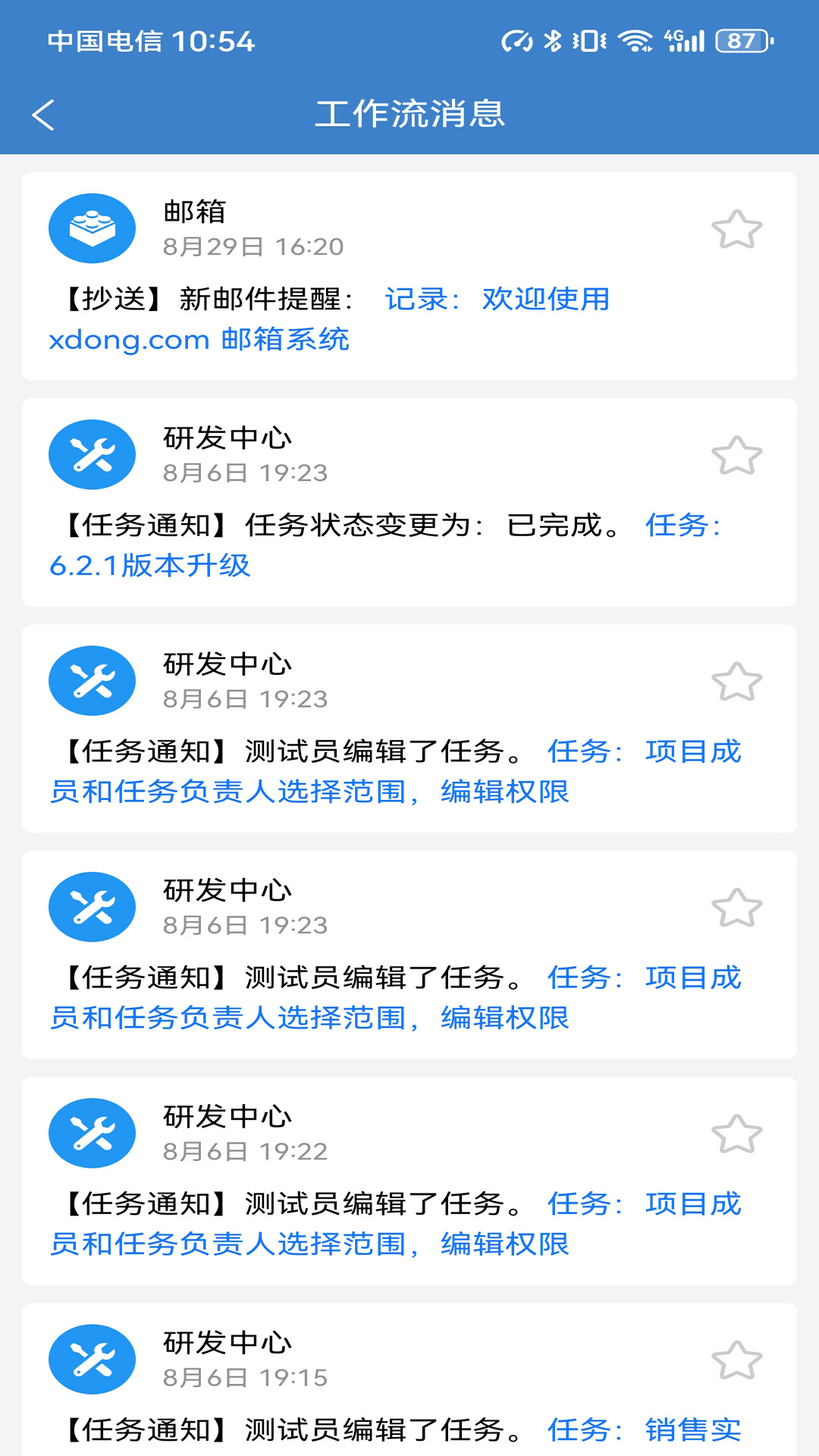Image resolution: width=819 pixels, height=1456 pixels.
Task: Star the 研发中心 message from 19:22
Action: click(x=736, y=1134)
